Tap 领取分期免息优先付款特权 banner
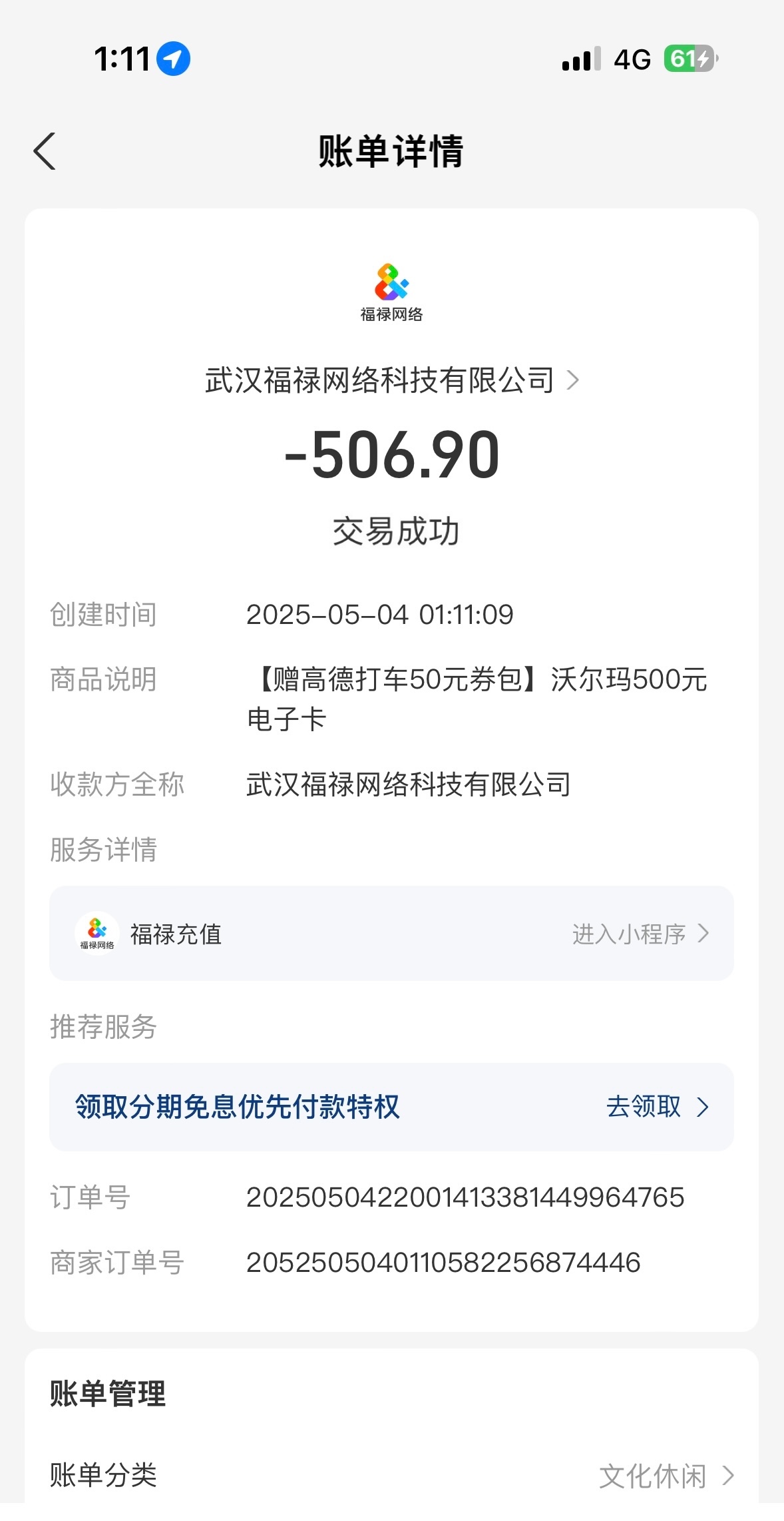784x1521 pixels. 236,1107
